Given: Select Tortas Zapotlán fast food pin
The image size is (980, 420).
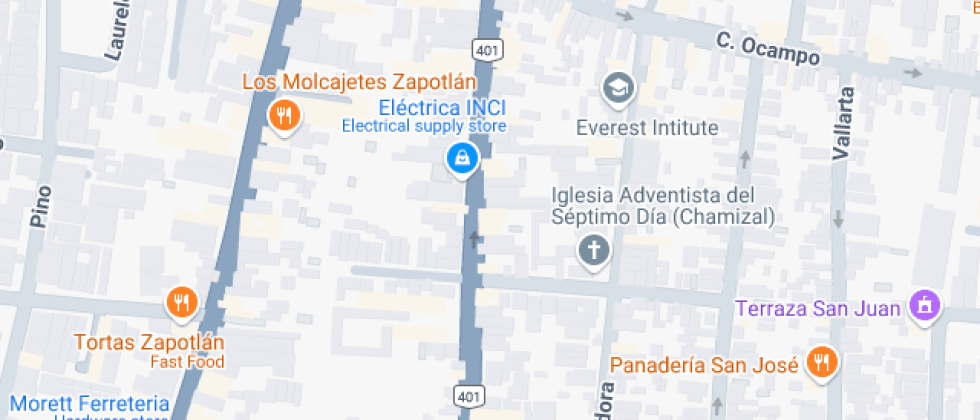Looking at the screenshot, I should [x=181, y=302].
